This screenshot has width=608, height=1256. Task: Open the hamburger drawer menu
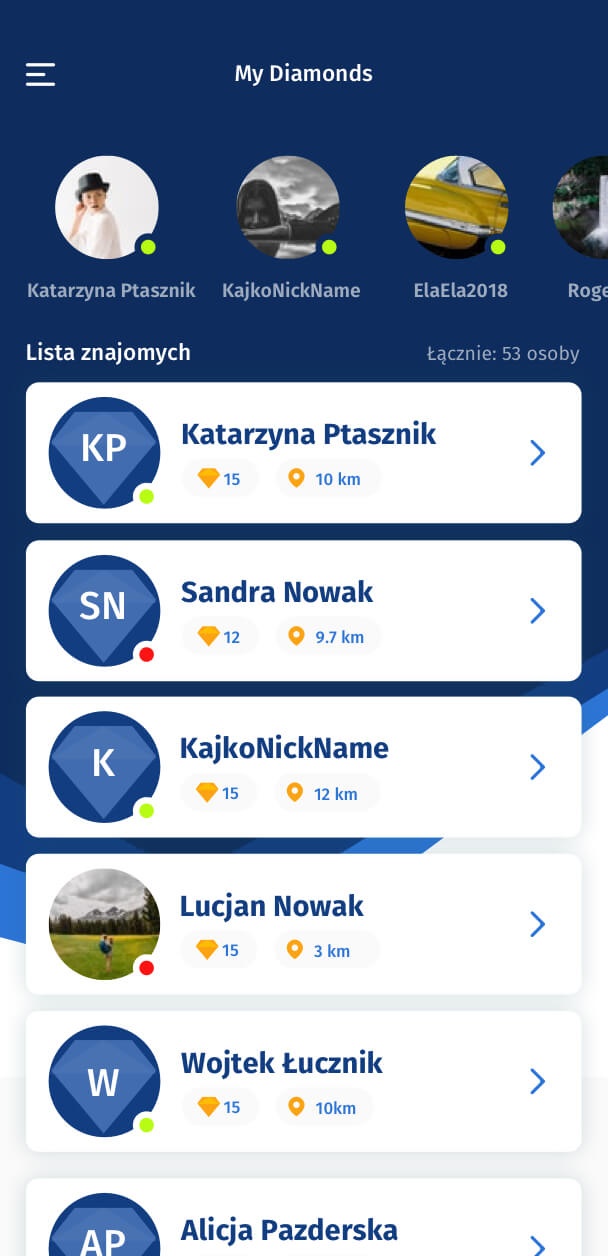[x=41, y=74]
